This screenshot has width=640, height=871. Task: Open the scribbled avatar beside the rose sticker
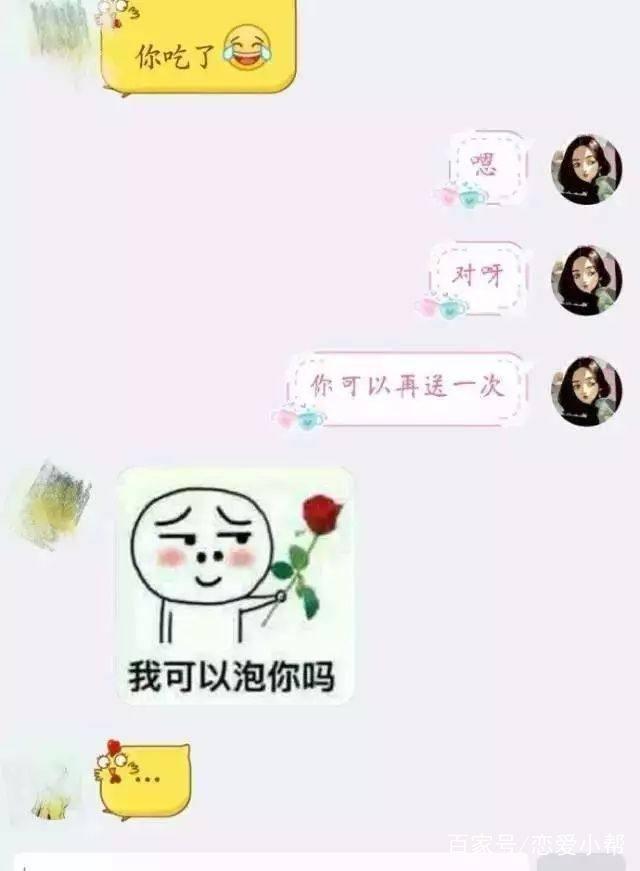click(52, 503)
